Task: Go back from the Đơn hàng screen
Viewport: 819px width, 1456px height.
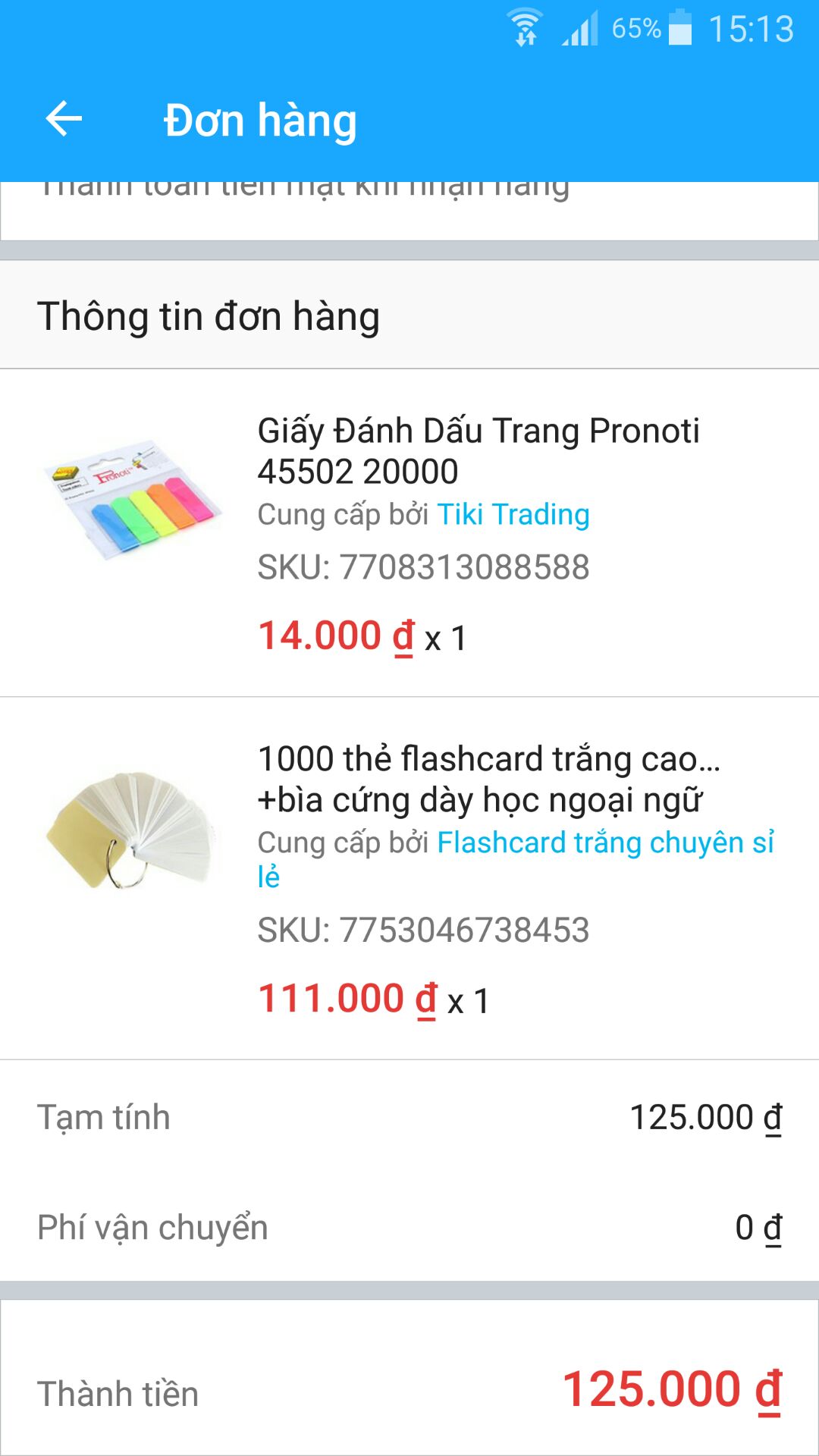Action: (x=64, y=119)
